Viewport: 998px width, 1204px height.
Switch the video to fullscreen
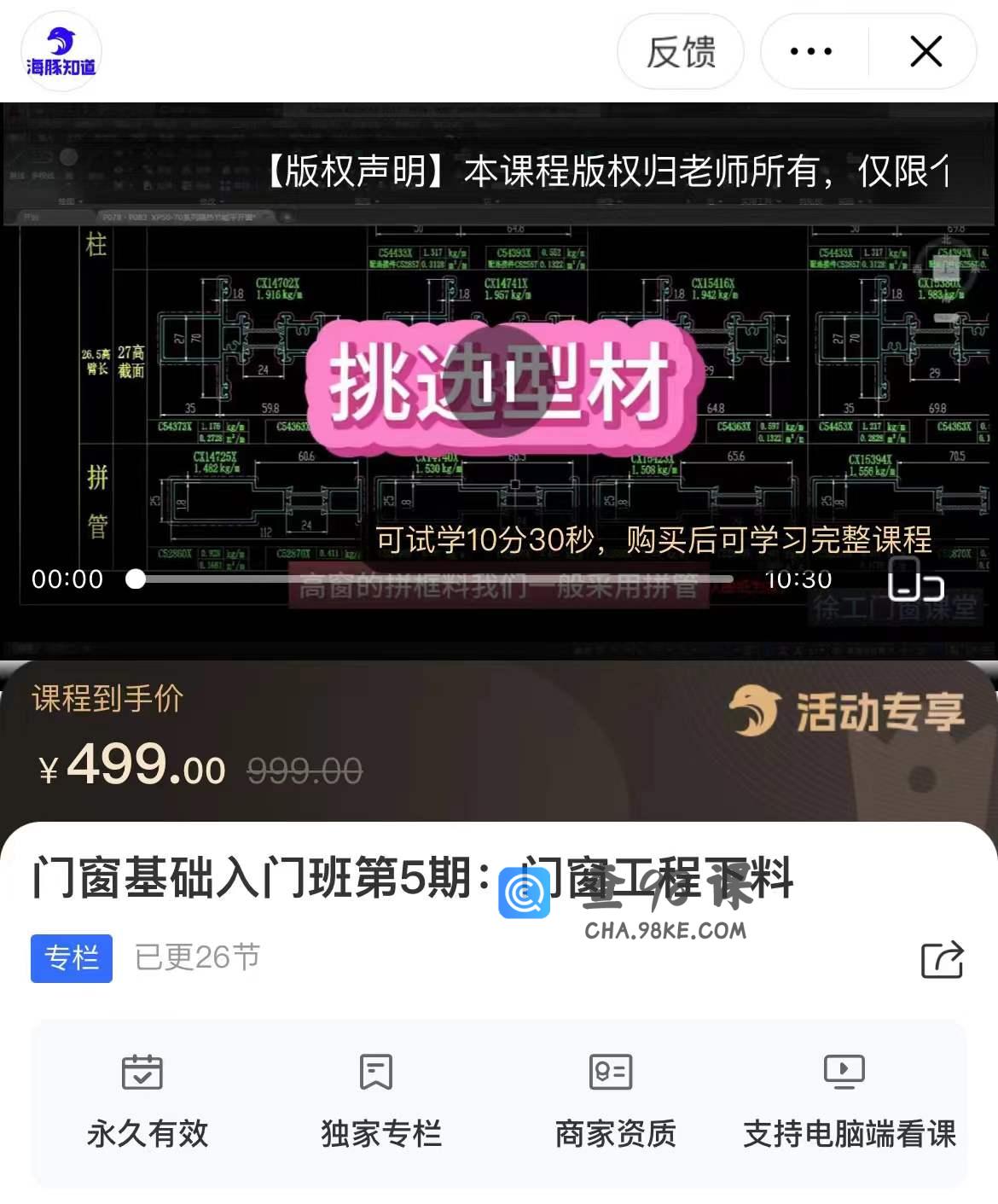coord(916,580)
